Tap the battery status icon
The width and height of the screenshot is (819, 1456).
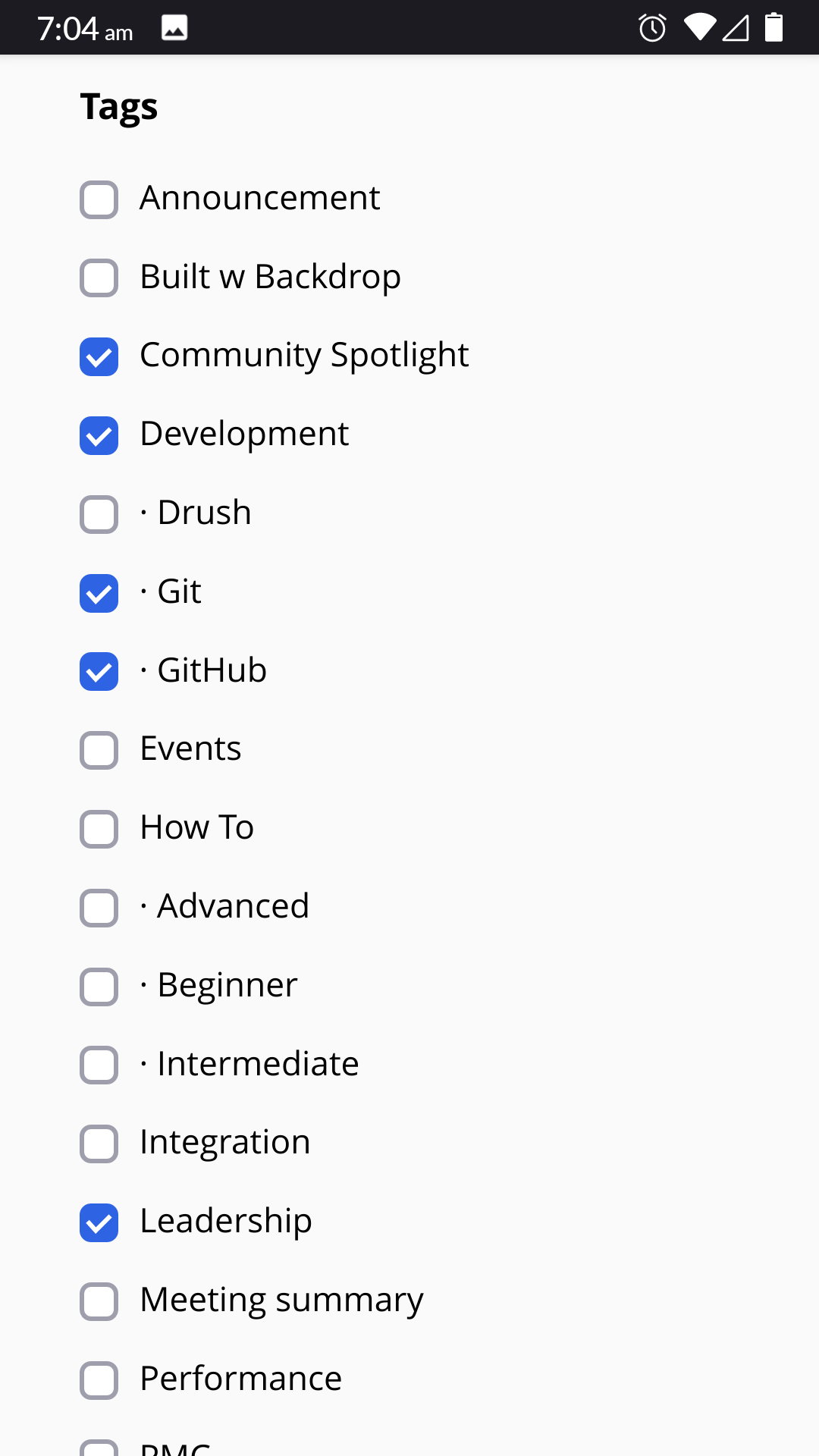point(775,27)
